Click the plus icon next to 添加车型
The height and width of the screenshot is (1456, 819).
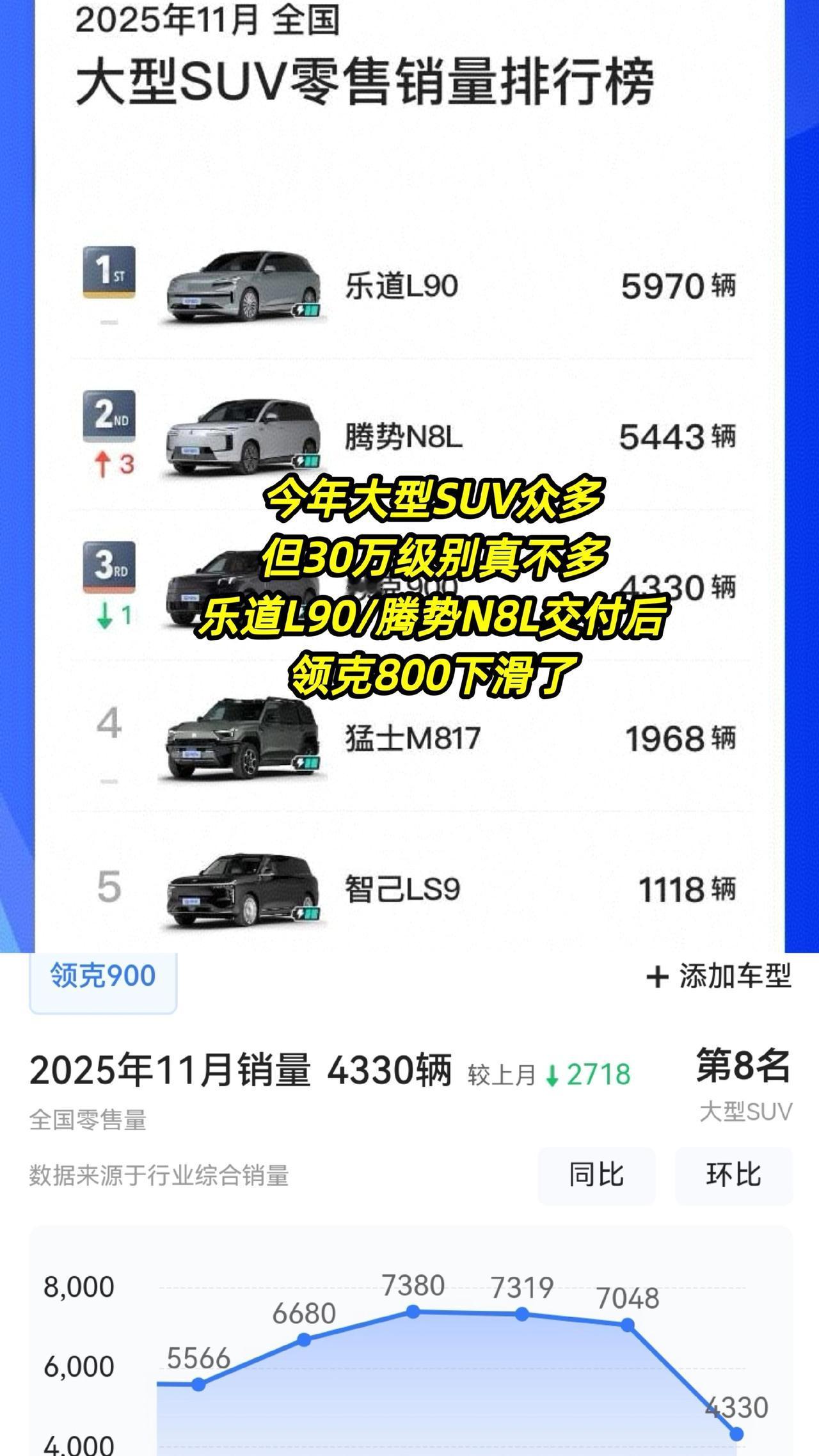click(x=658, y=975)
